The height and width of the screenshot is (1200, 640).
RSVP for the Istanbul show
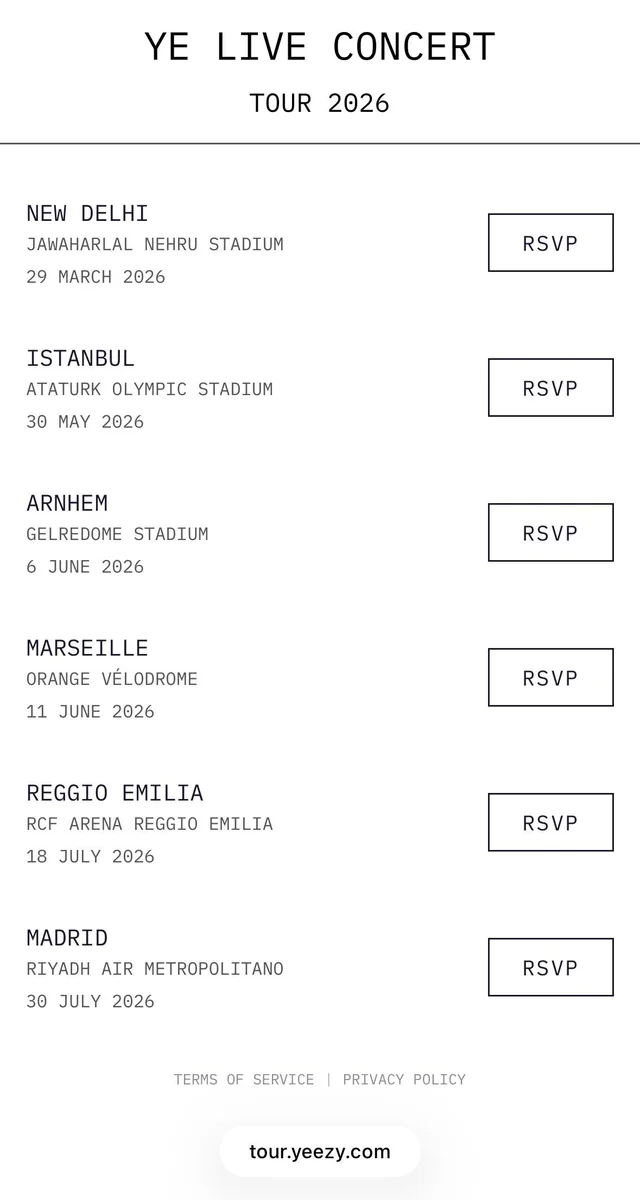tap(550, 387)
